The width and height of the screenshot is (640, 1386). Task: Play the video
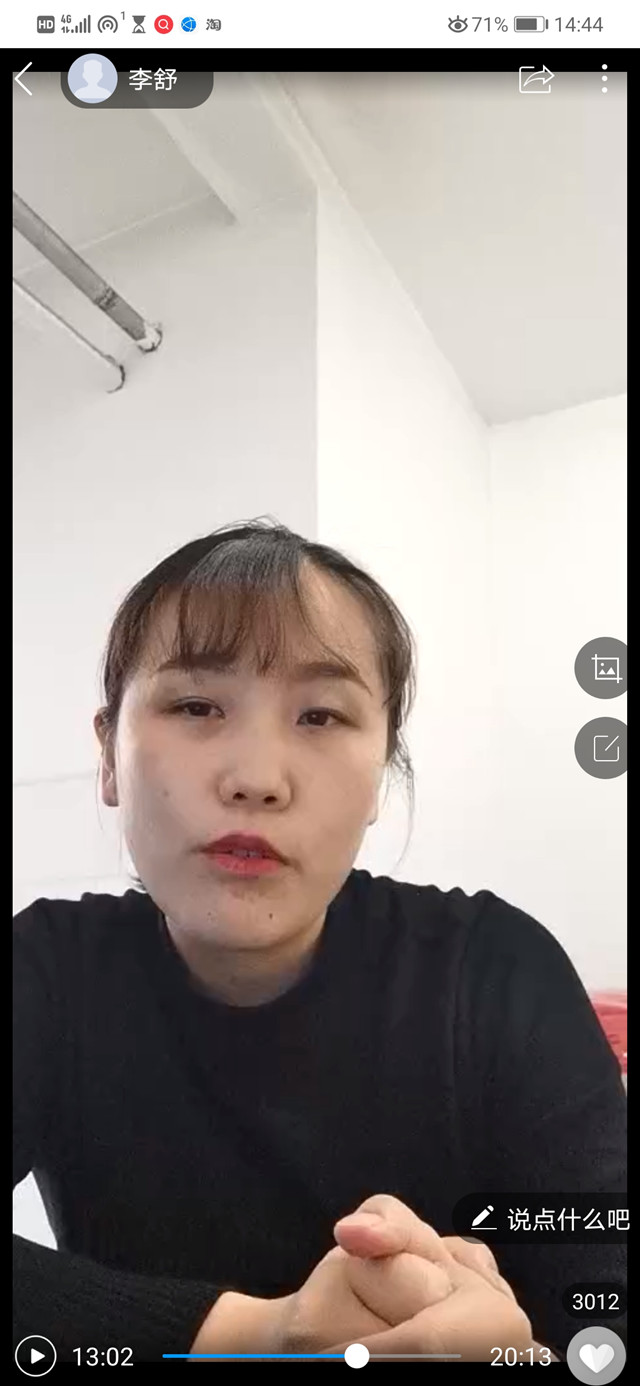(36, 1356)
